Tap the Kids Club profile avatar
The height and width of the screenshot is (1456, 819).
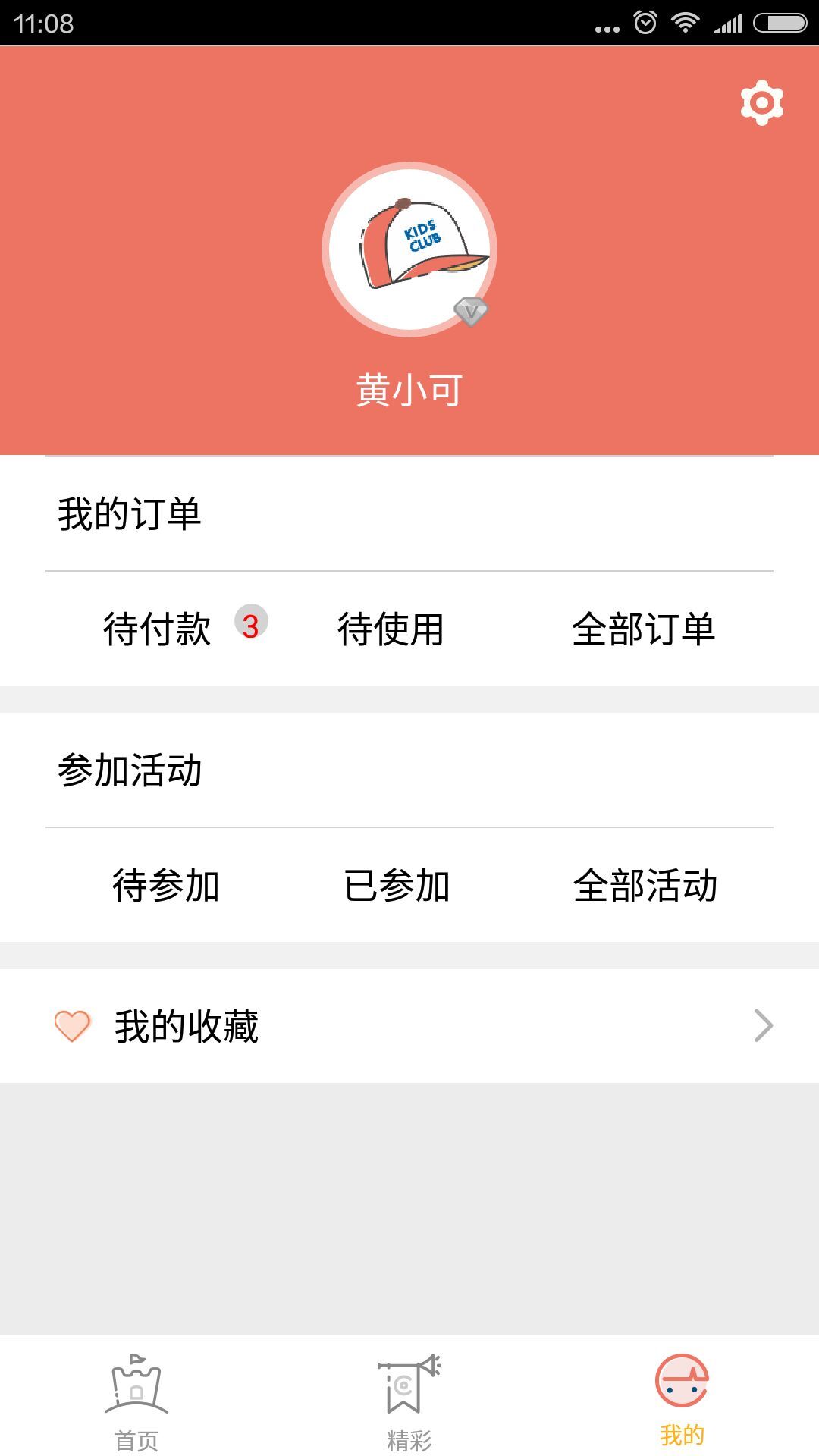point(409,249)
